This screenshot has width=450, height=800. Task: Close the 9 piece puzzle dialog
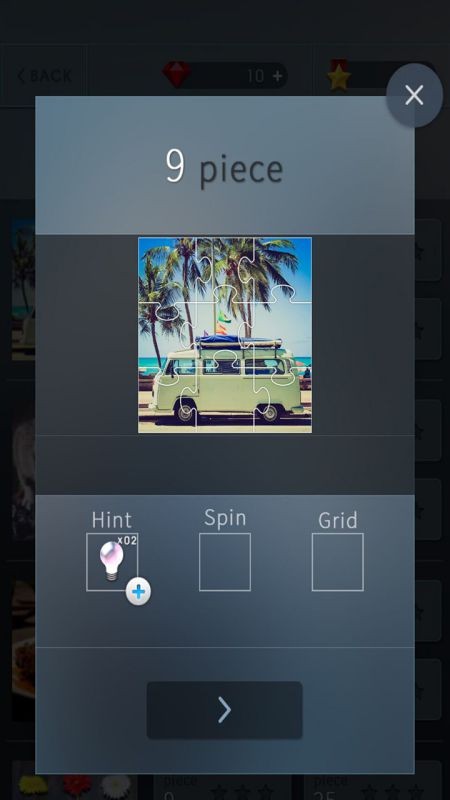tap(414, 95)
